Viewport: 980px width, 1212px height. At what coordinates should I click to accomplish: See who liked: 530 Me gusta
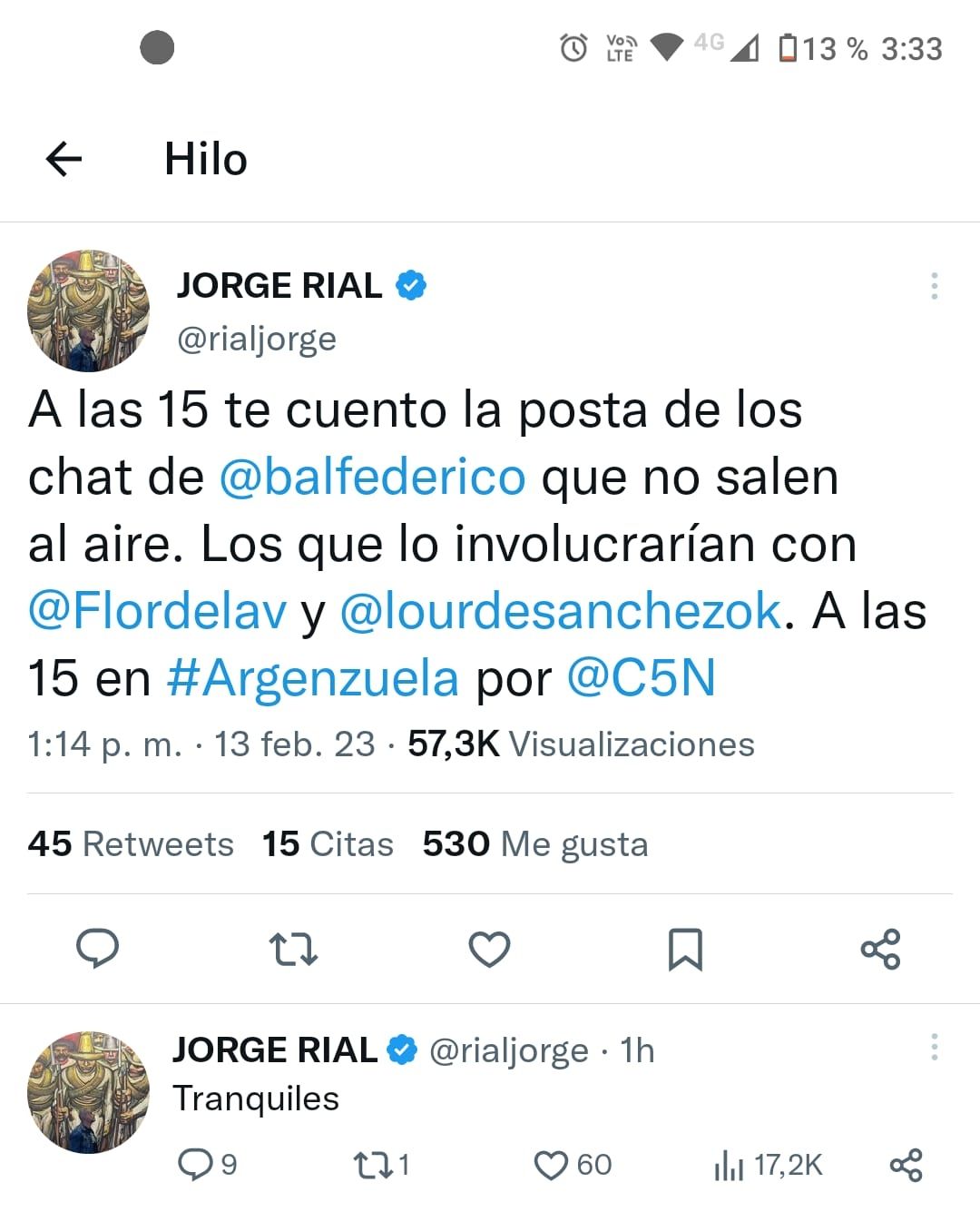535,844
